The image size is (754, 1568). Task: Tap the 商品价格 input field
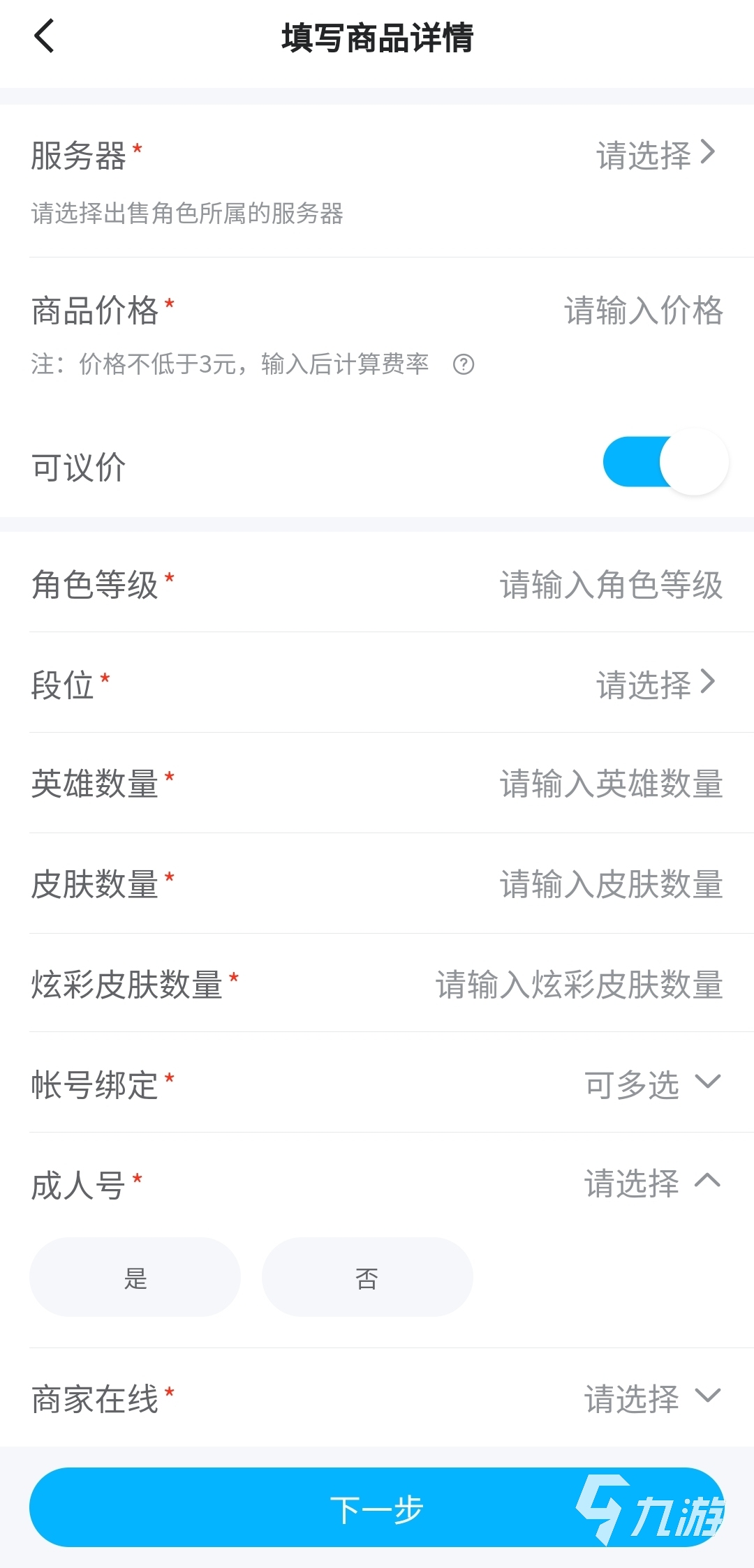point(642,311)
